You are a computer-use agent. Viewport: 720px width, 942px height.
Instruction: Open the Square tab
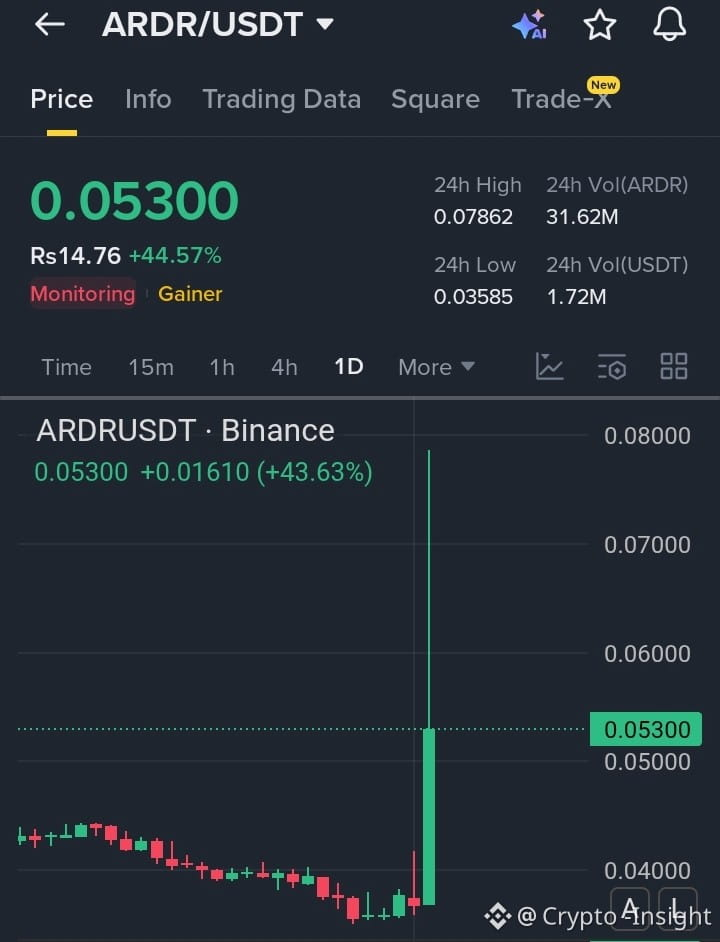click(x=435, y=100)
